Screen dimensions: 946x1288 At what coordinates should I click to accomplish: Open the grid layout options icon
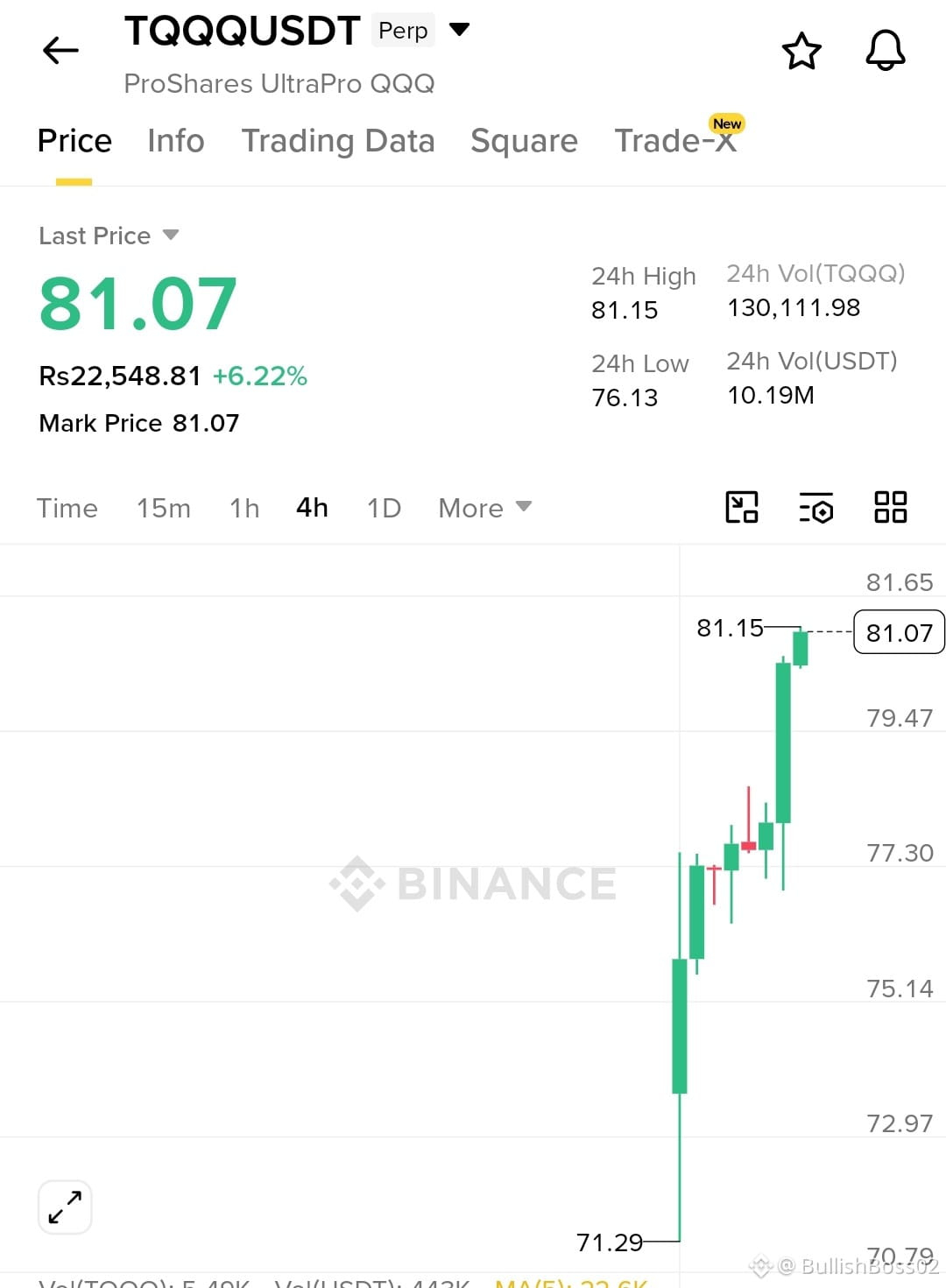click(891, 507)
